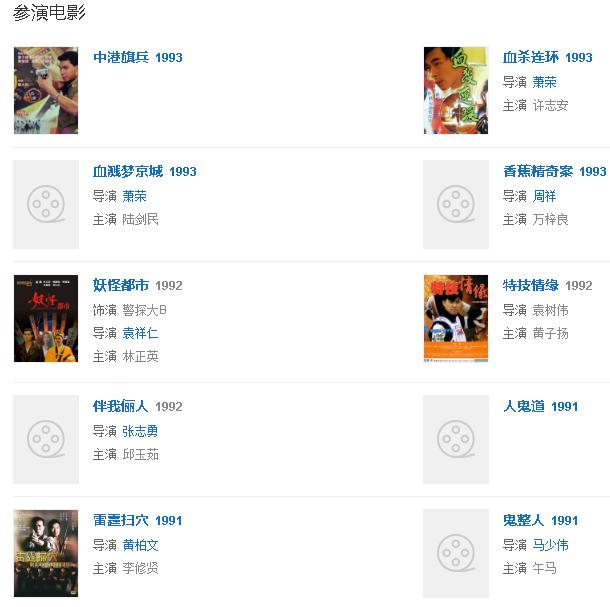Open the poster thumbnail for 中港旗兵

pos(46,90)
